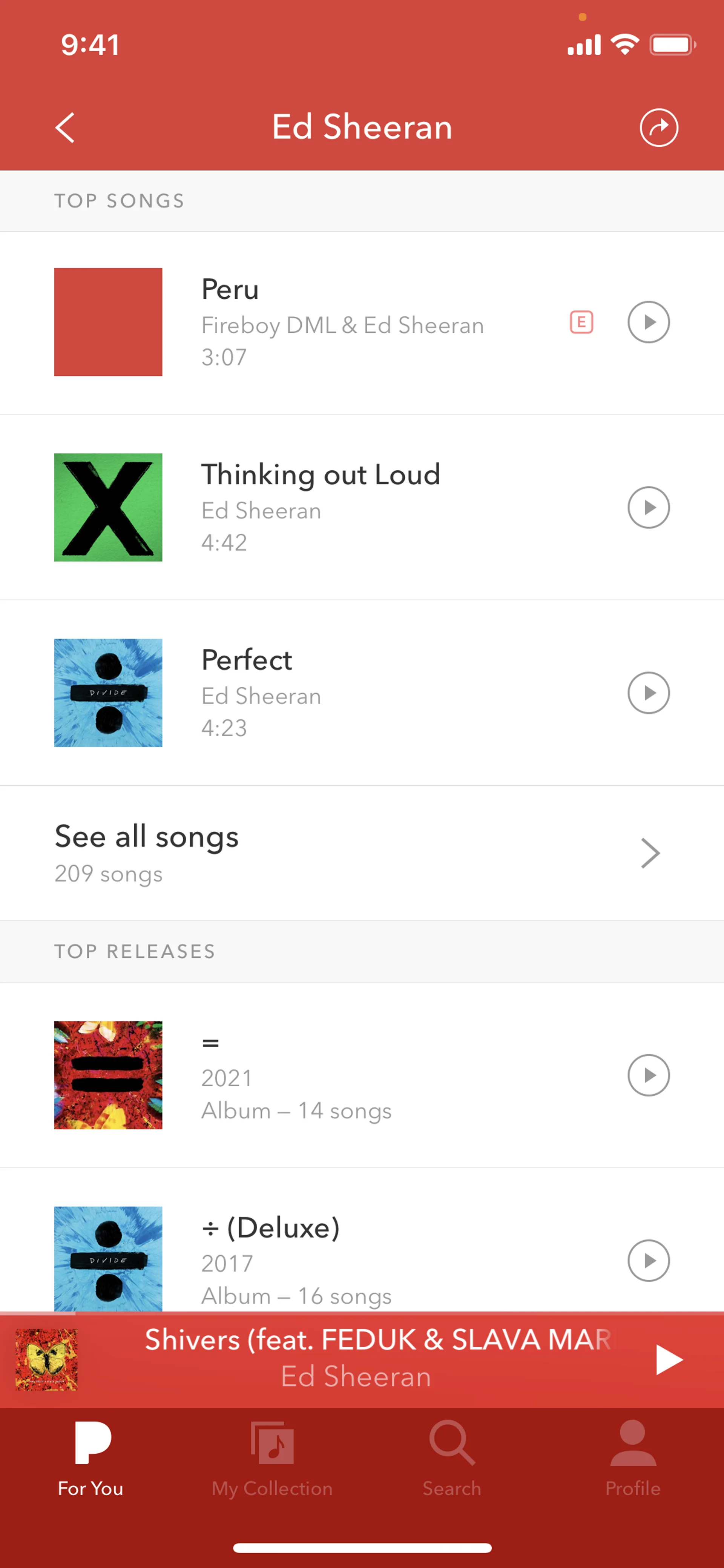Play the song Peru
The image size is (724, 1568).
coord(648,322)
